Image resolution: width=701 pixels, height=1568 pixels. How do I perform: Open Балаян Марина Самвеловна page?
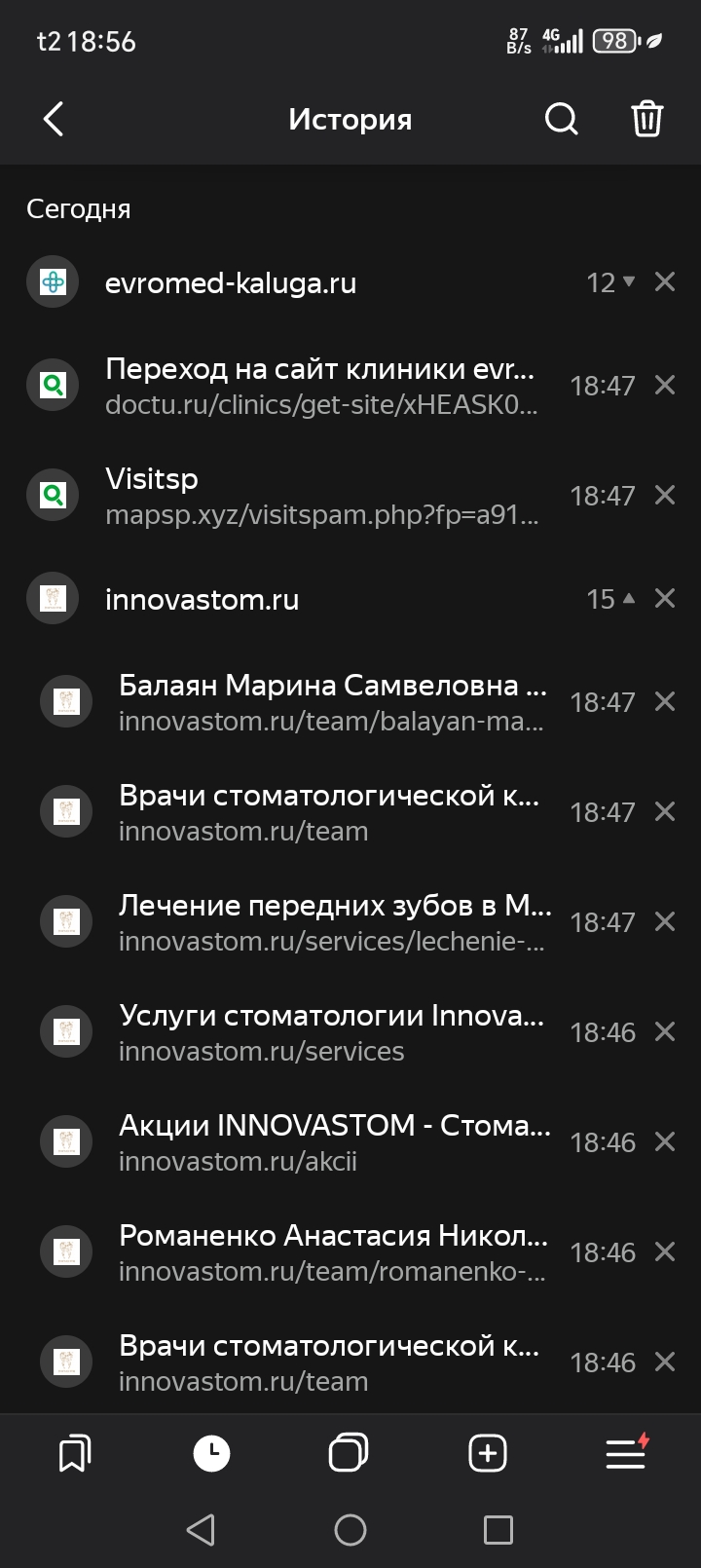(331, 702)
